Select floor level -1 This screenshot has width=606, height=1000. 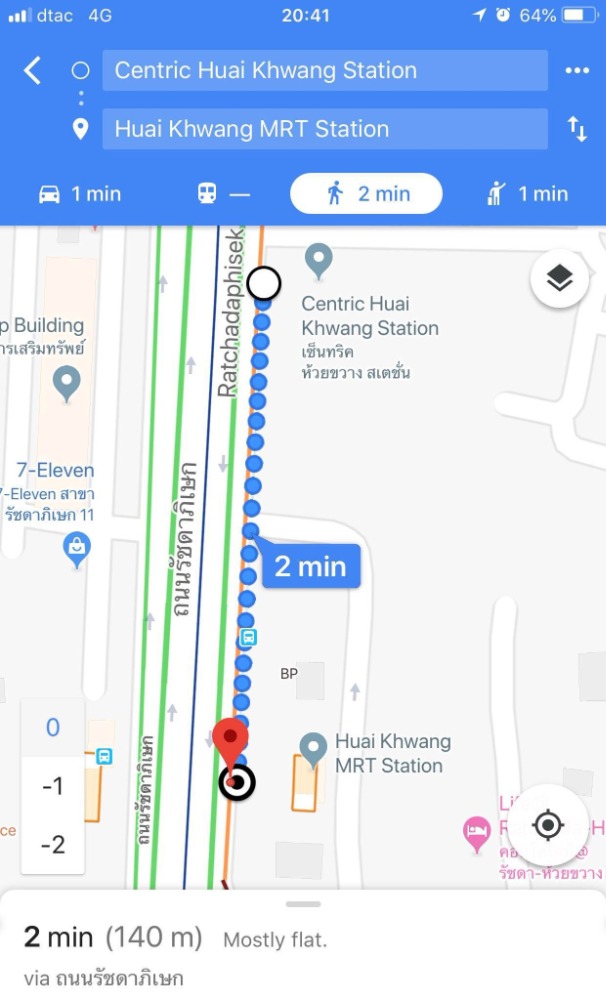click(53, 786)
